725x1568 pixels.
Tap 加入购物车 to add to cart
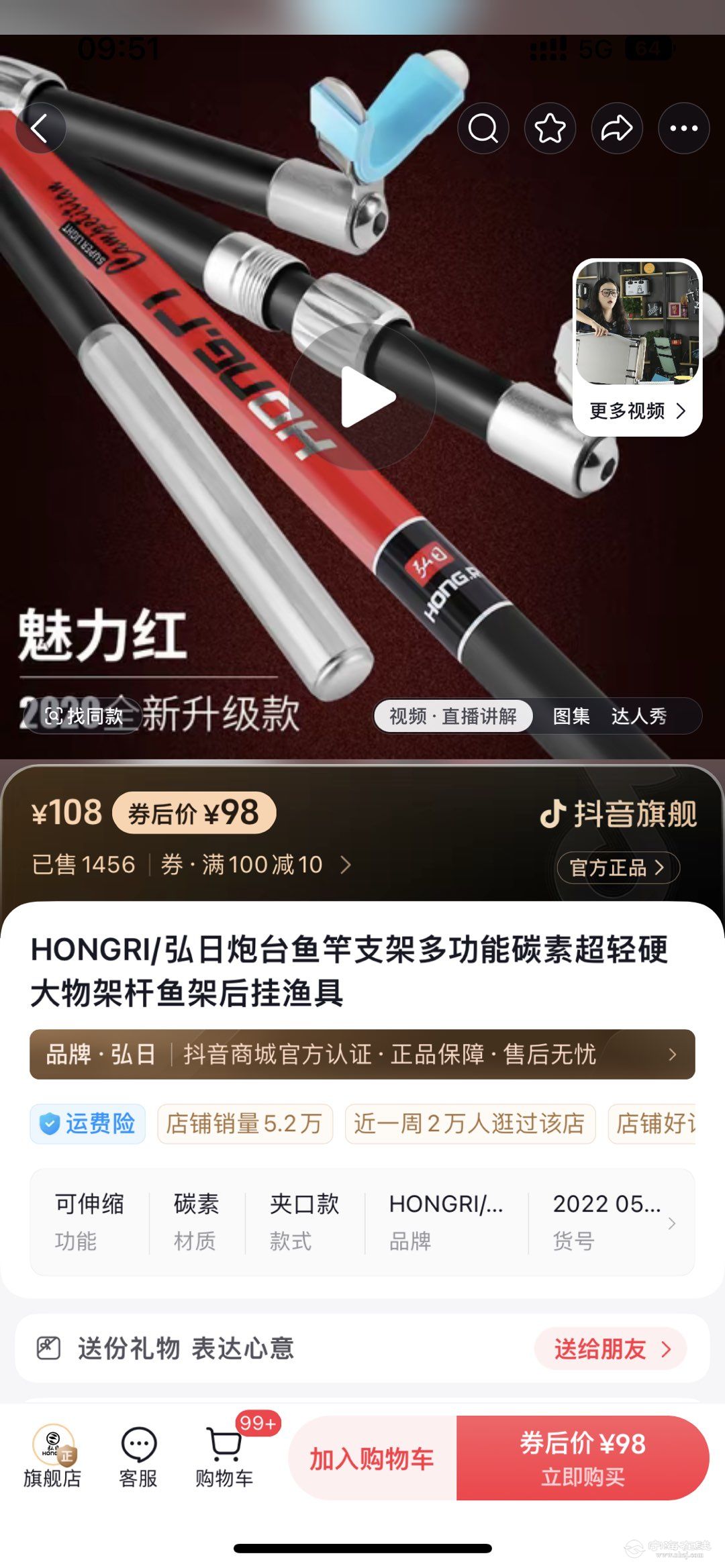pyautogui.click(x=372, y=1459)
